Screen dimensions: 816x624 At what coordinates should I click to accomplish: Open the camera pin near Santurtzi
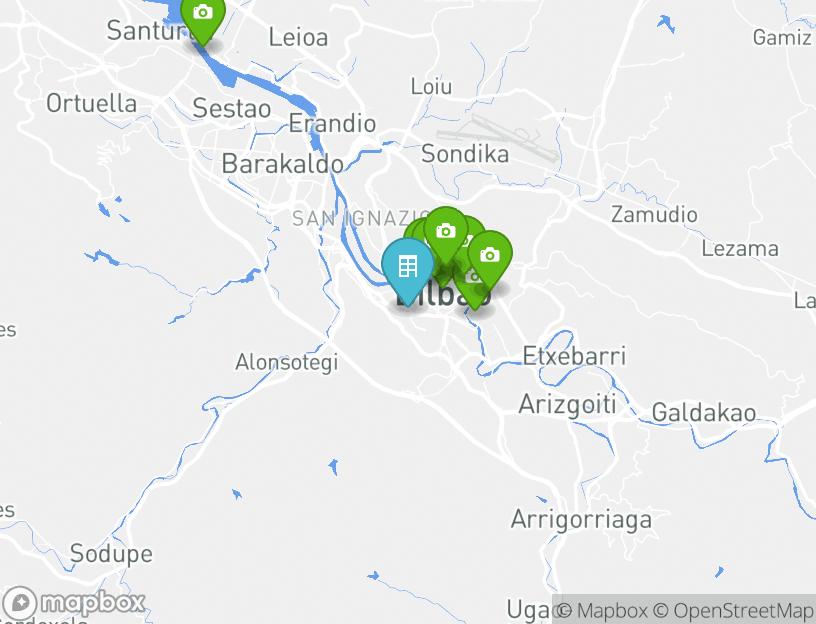pyautogui.click(x=203, y=15)
